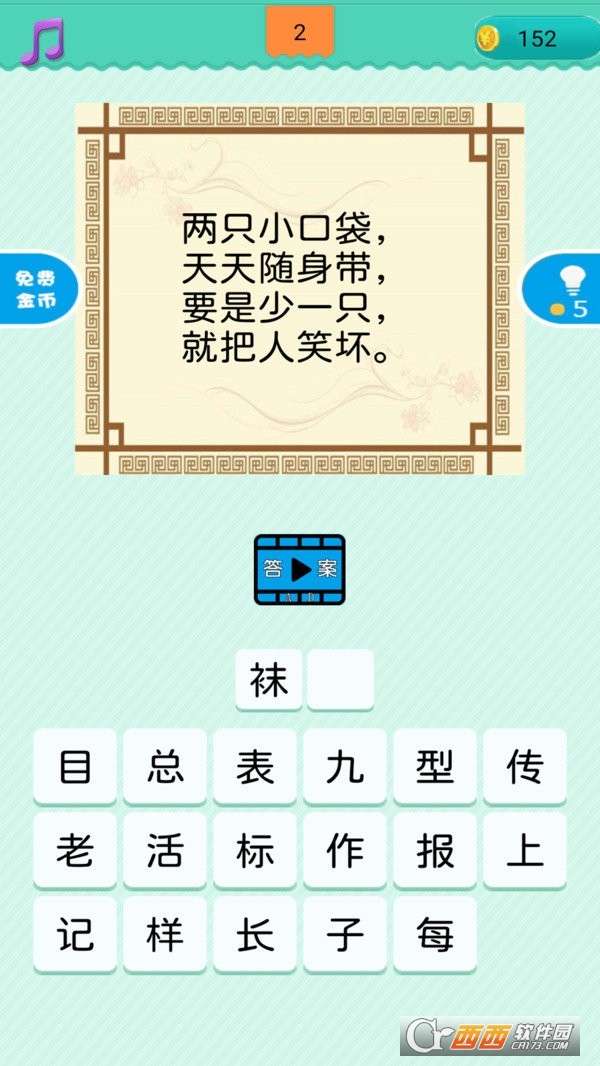Select the character 记
The image size is (600, 1066).
click(75, 934)
